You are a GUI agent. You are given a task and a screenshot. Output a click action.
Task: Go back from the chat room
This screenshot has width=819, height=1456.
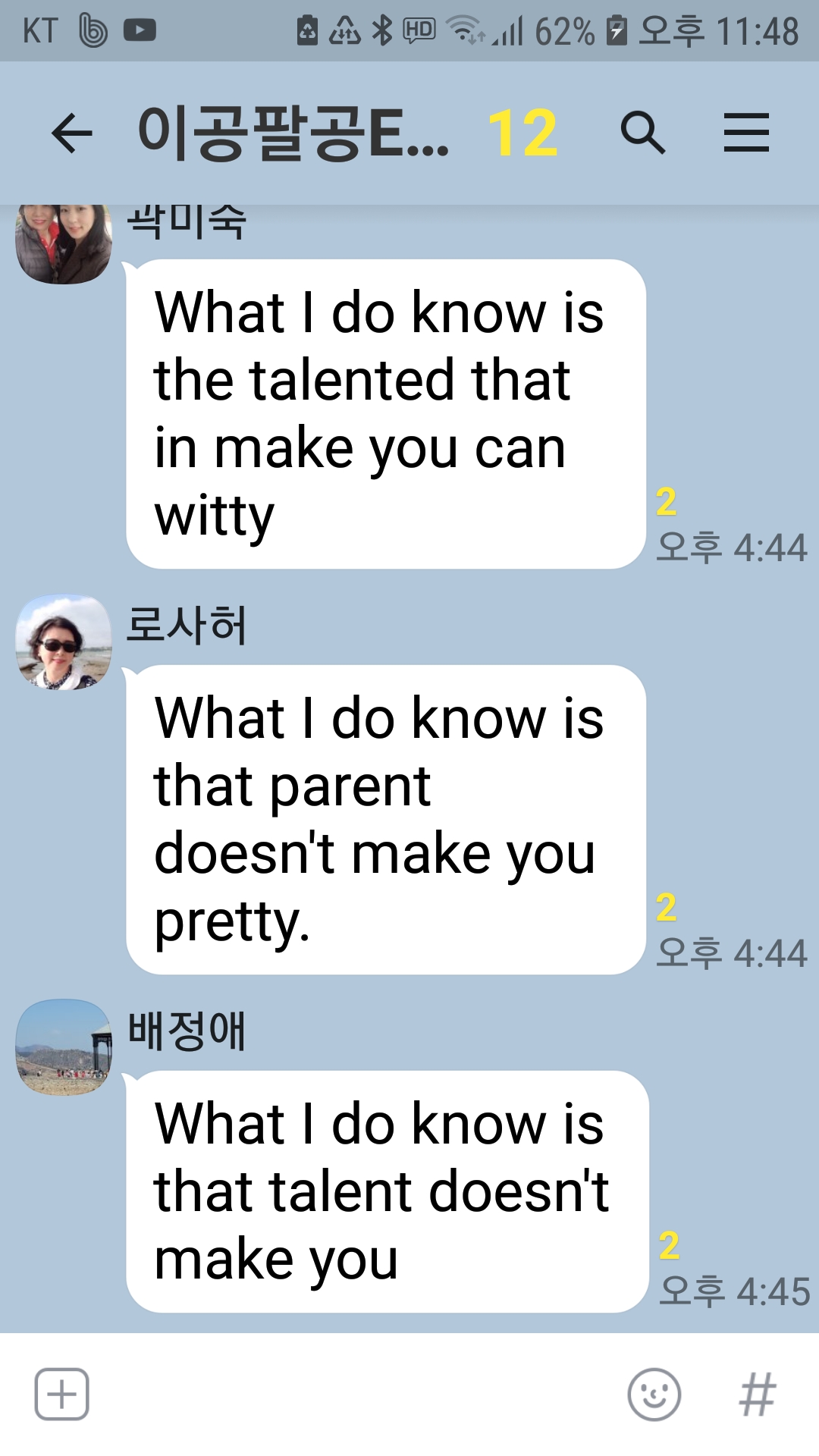coord(71,133)
